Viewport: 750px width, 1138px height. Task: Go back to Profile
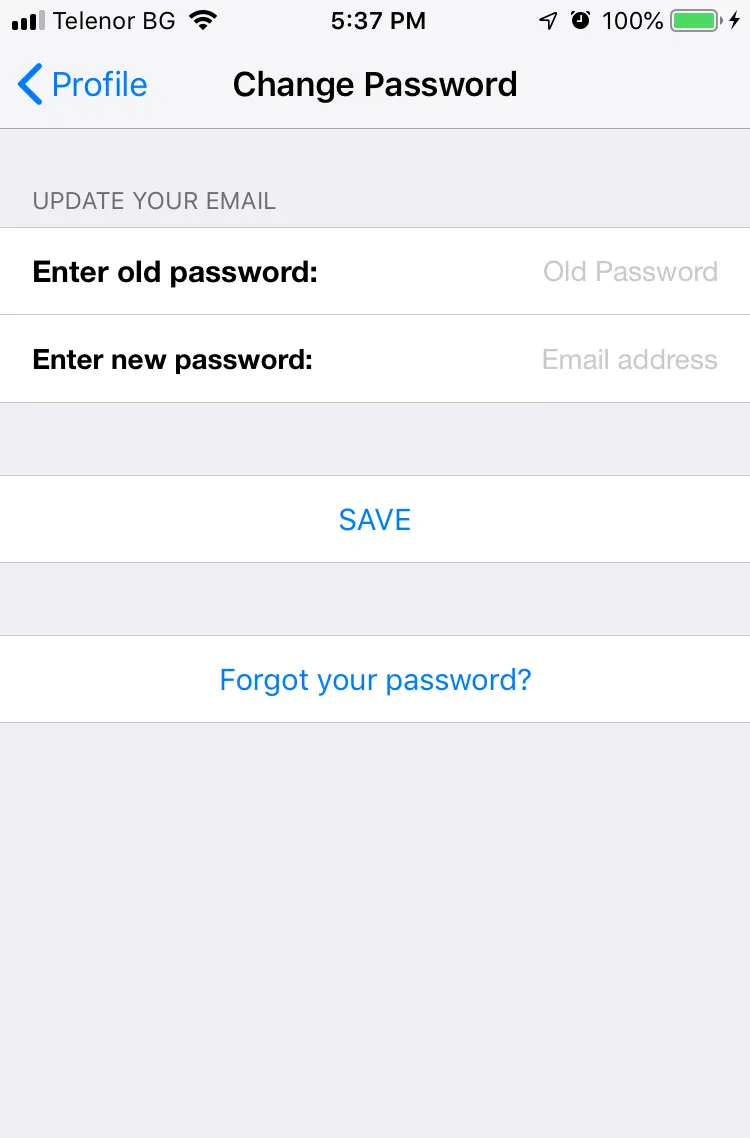[82, 85]
